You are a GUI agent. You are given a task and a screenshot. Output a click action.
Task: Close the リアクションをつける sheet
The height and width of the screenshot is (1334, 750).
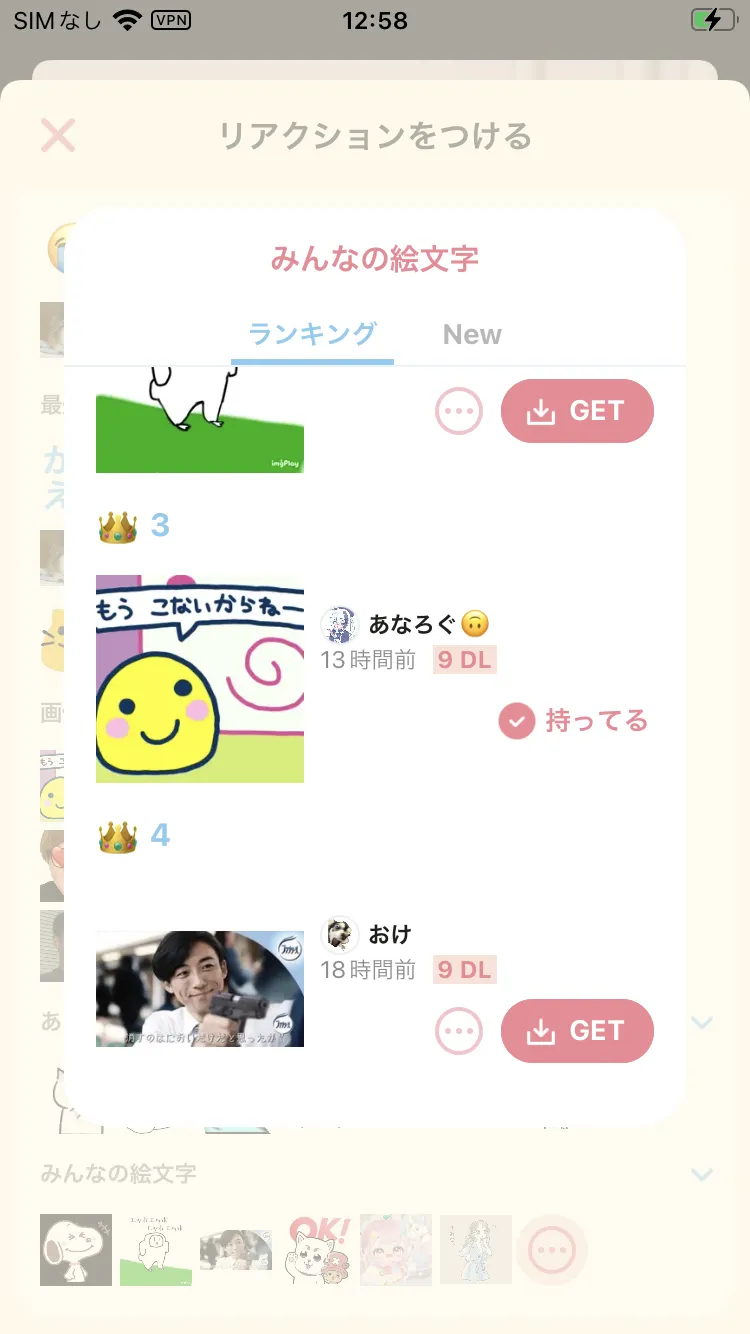point(58,135)
